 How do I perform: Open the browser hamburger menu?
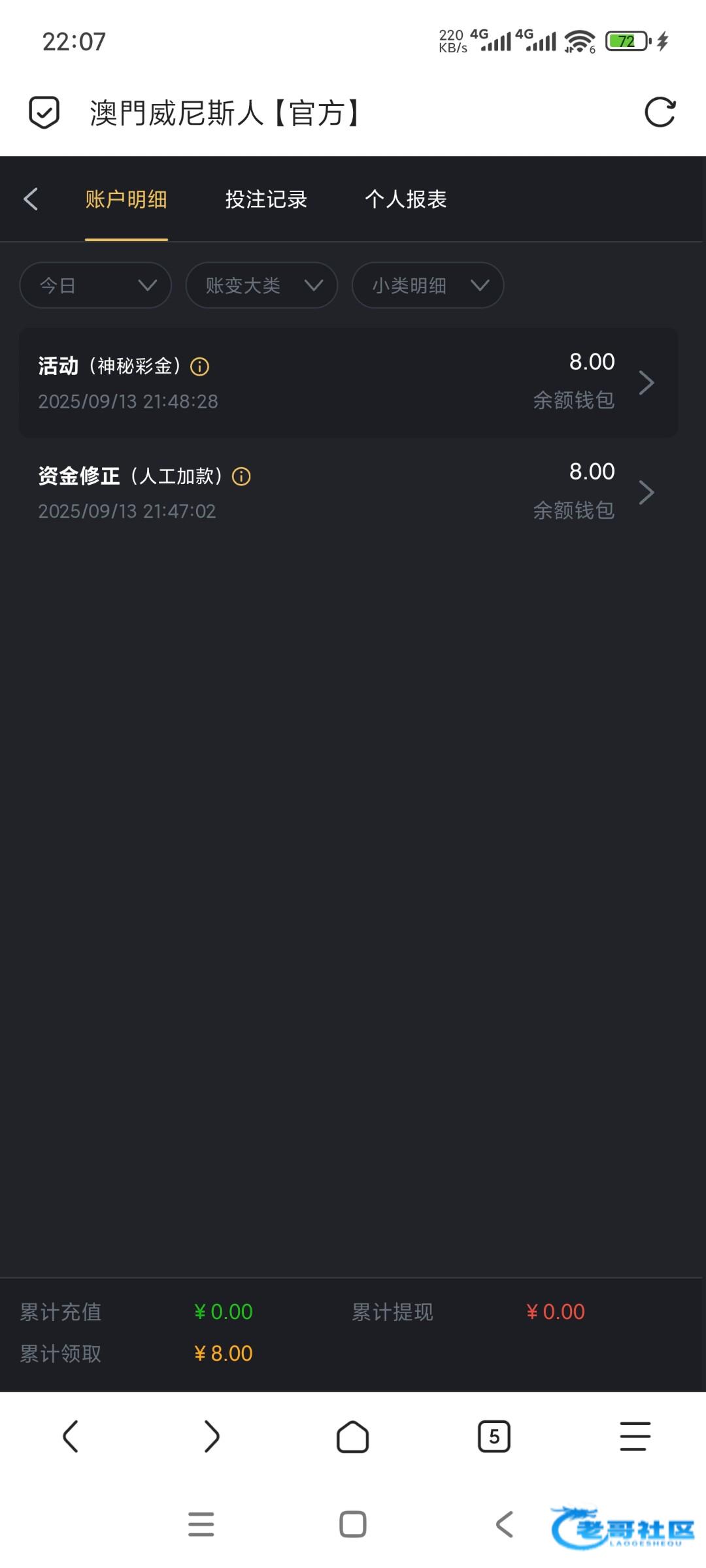635,1437
